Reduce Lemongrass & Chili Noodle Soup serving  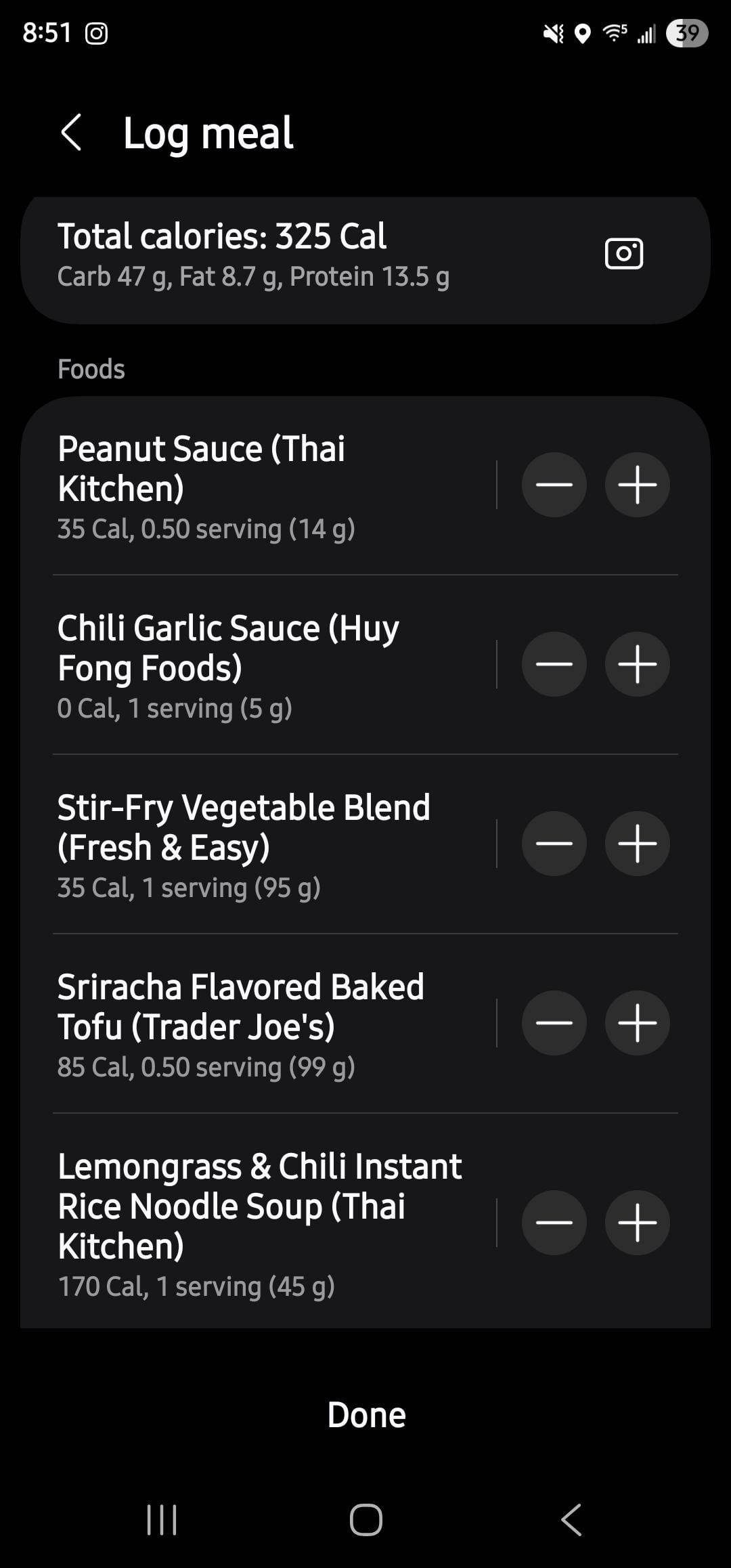click(554, 1223)
